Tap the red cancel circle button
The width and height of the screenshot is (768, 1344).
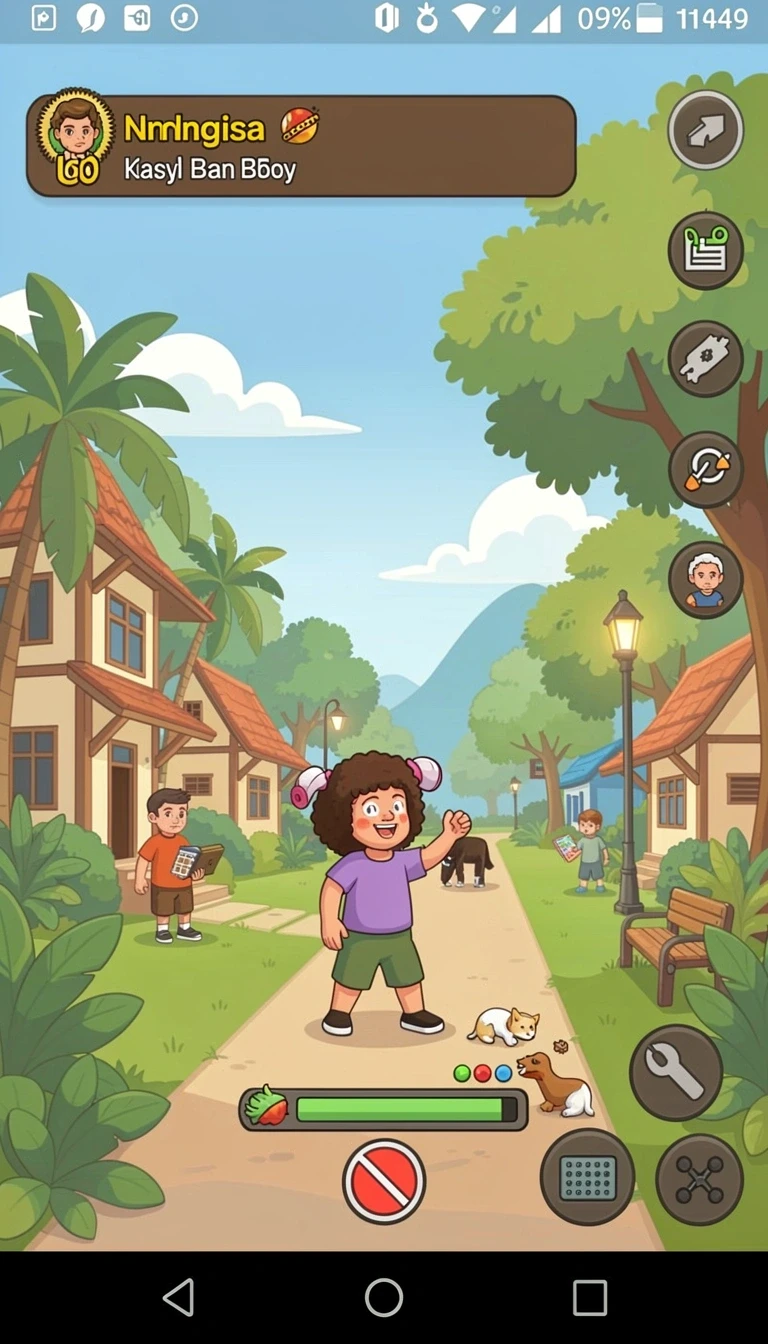[x=384, y=1181]
